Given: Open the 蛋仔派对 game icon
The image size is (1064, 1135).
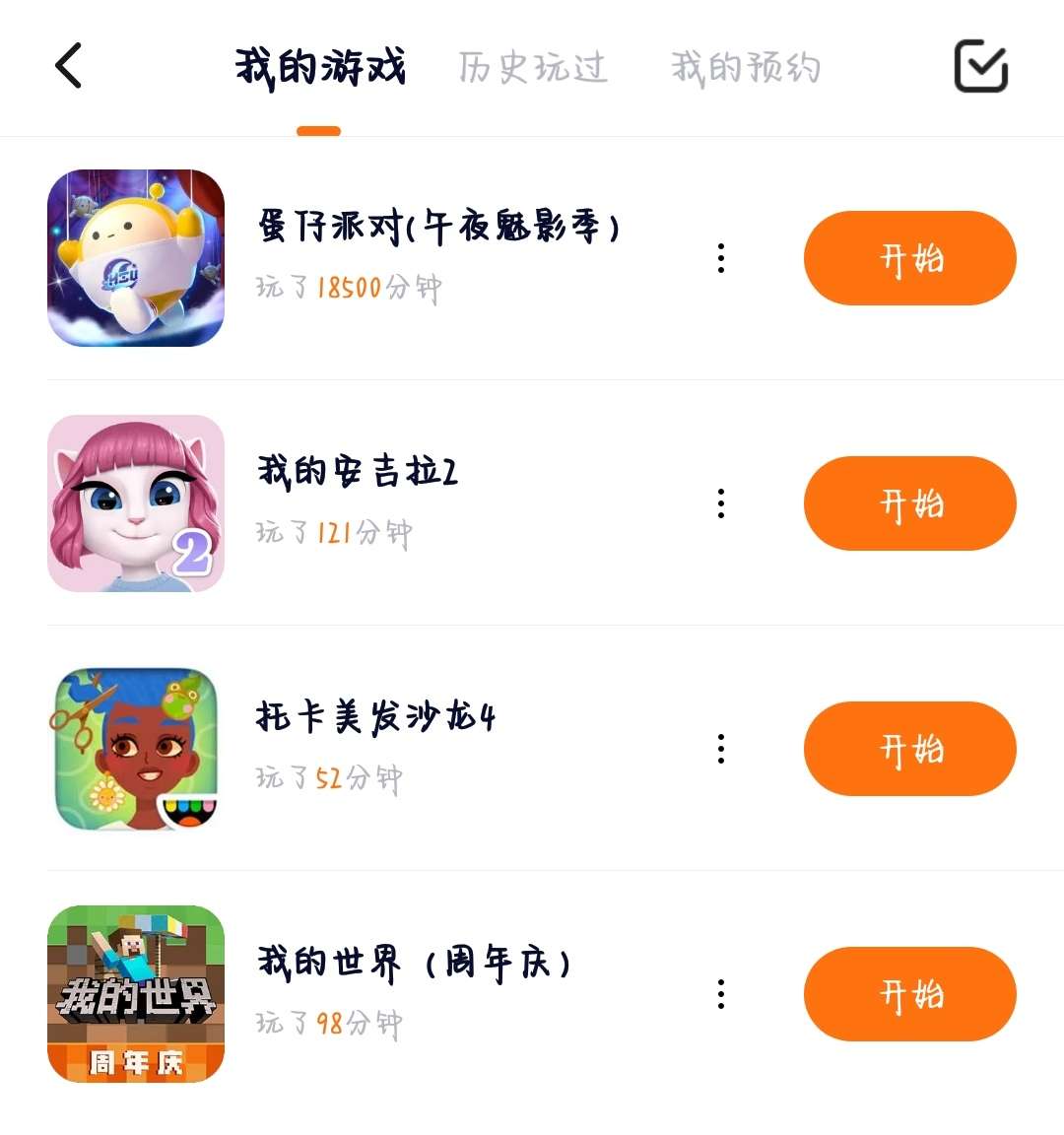Looking at the screenshot, I should tap(136, 258).
